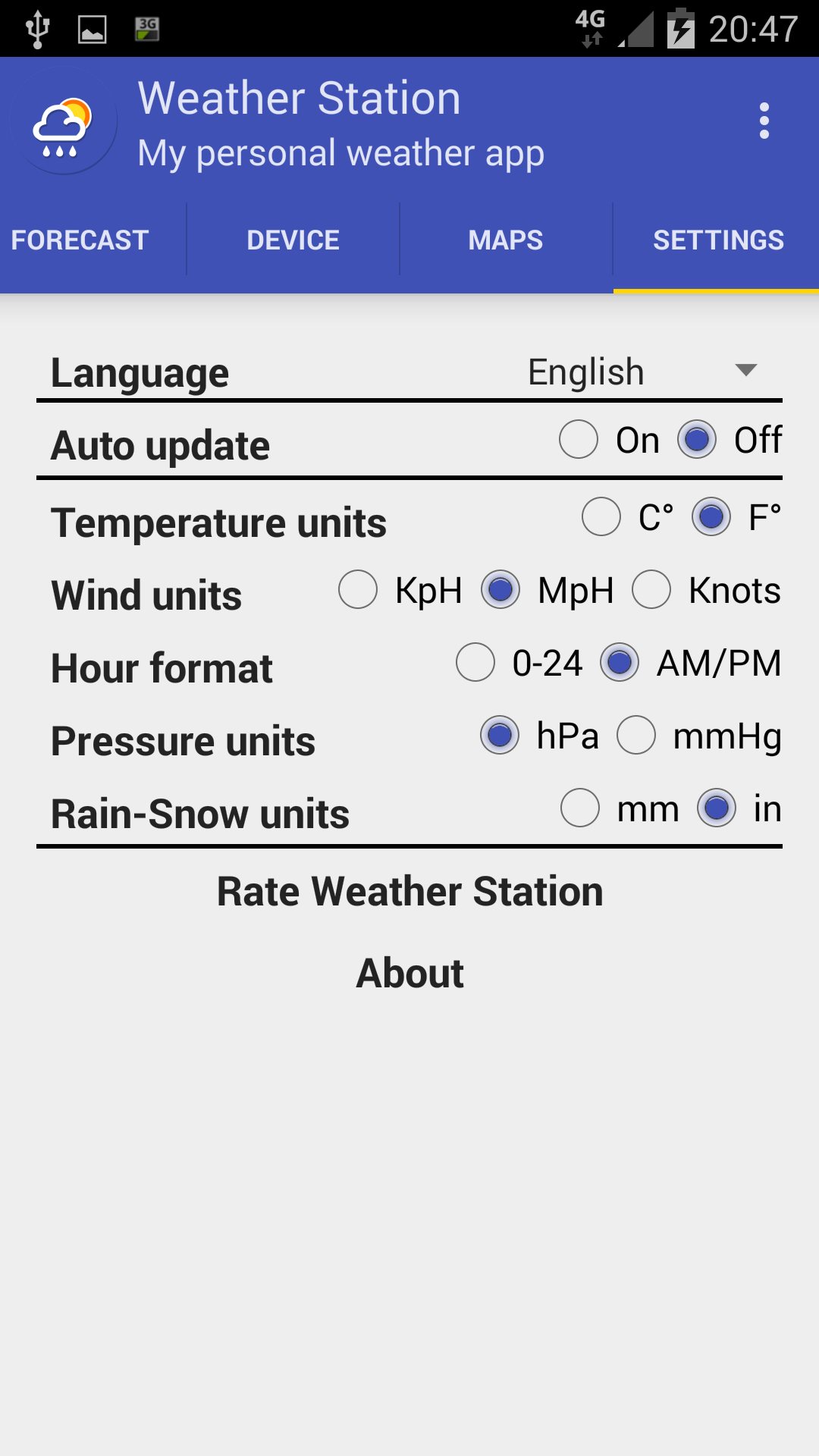Viewport: 819px width, 1456px height.
Task: Choose the AM/PM hour format
Action: [x=691, y=663]
